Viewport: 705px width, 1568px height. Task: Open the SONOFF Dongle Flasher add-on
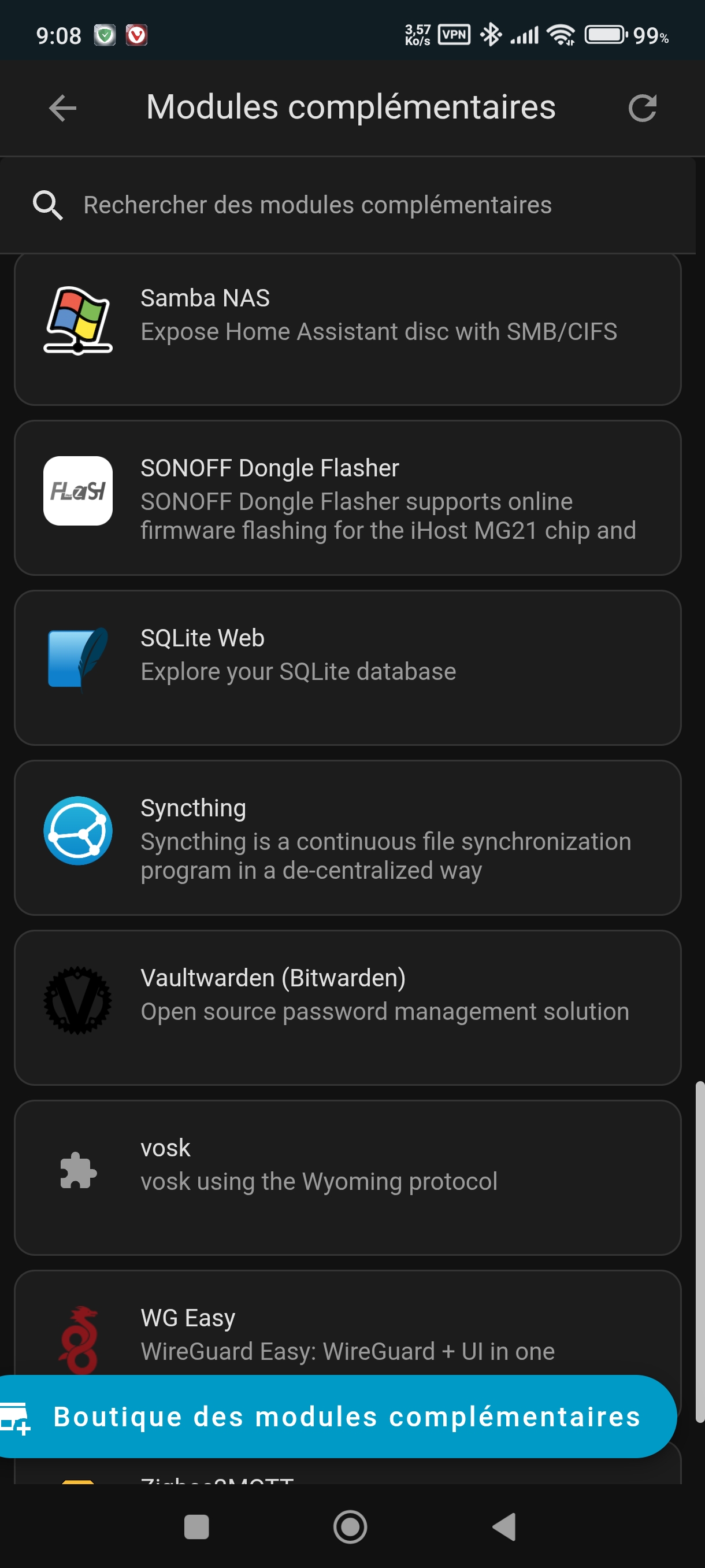tap(347, 498)
